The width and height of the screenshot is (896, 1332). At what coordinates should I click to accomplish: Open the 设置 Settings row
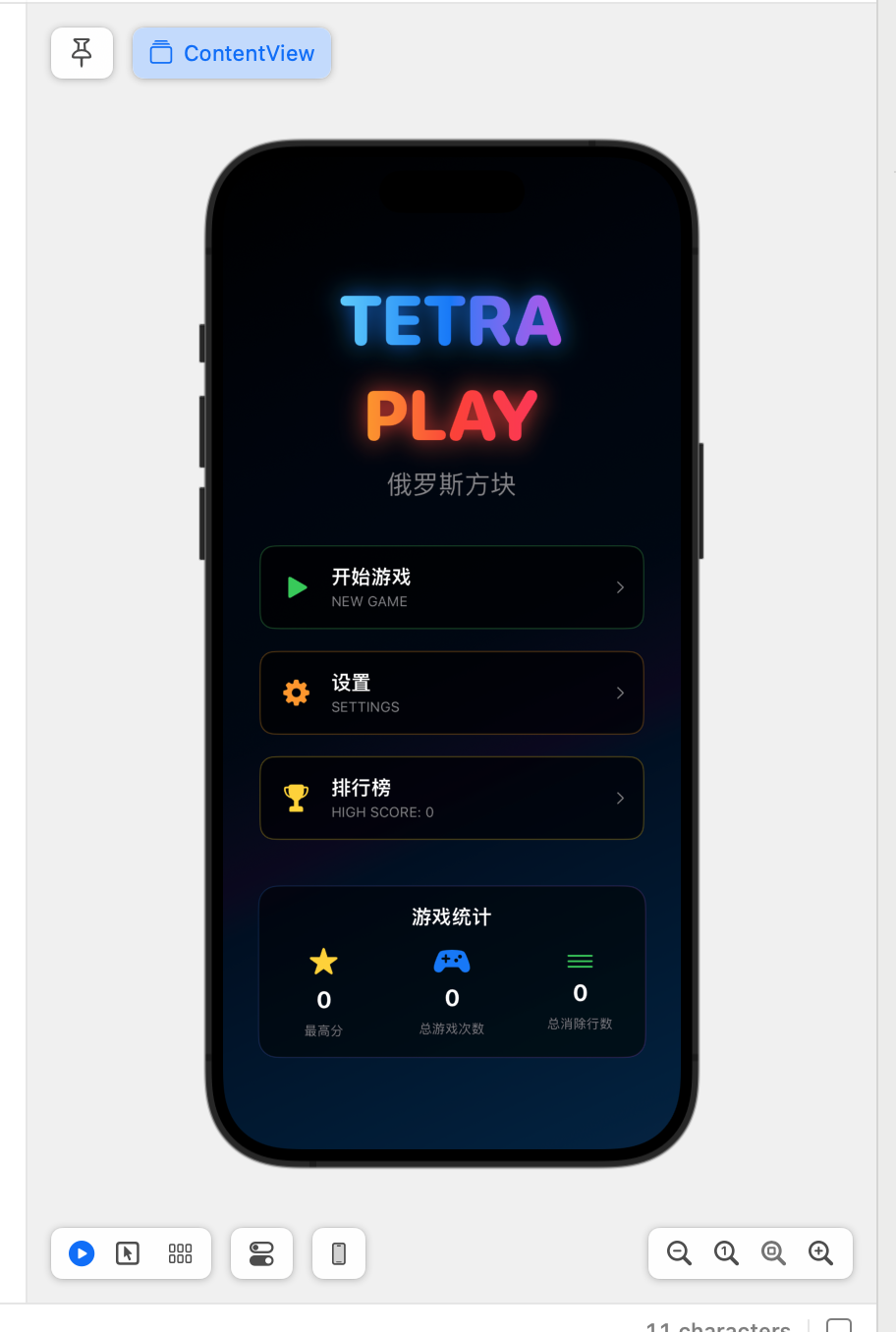click(x=452, y=693)
